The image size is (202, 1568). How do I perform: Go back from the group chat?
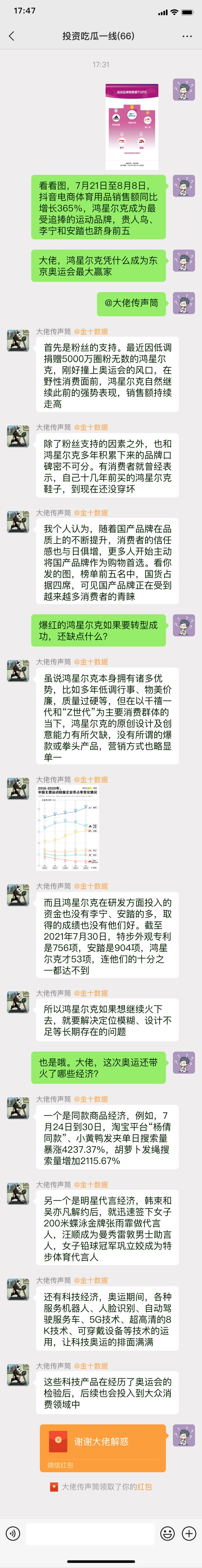pos(11,37)
